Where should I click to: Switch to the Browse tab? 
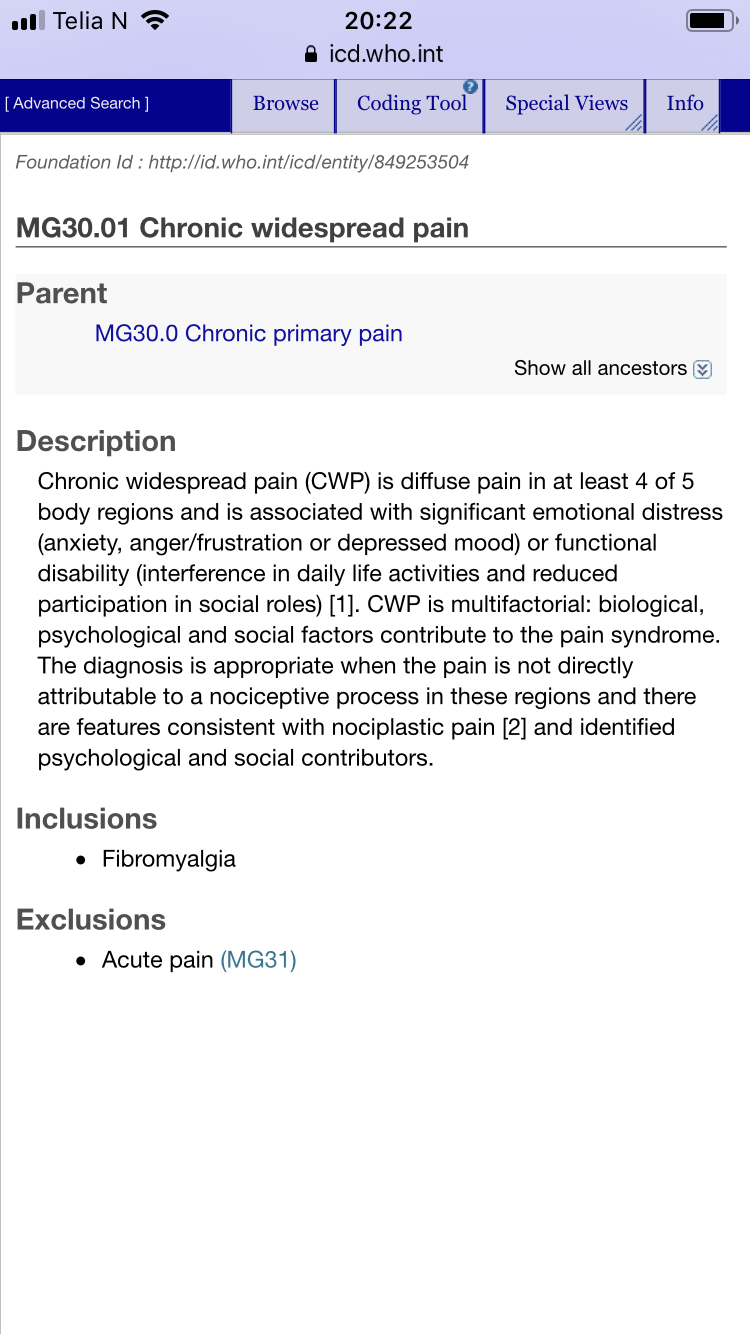(x=284, y=104)
